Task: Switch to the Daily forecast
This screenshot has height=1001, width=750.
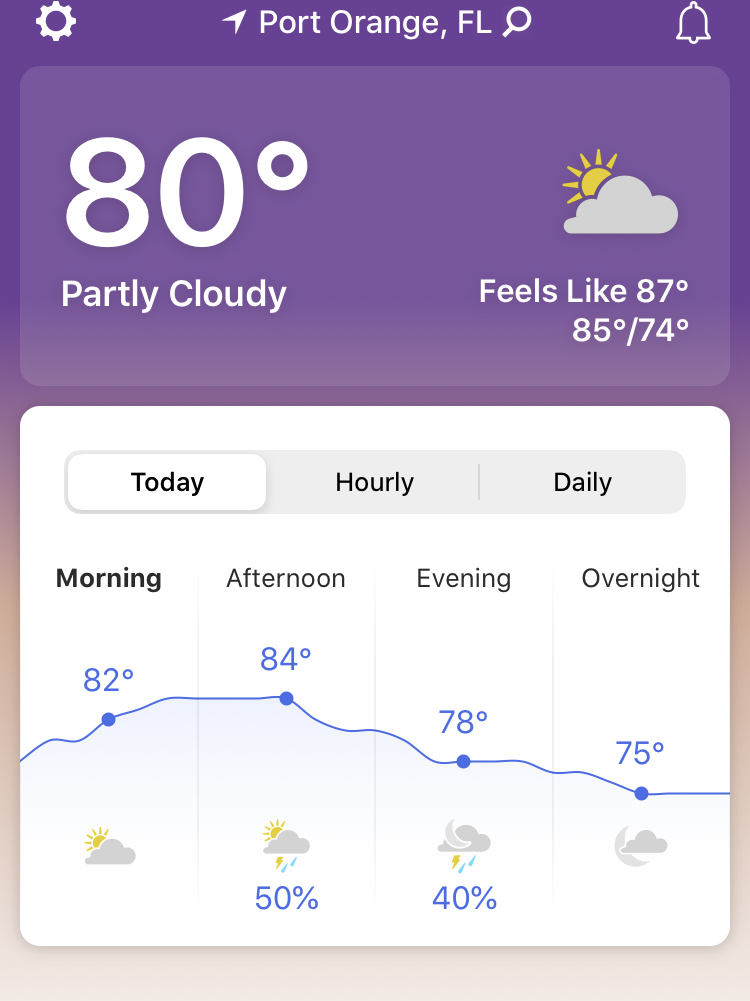Action: tap(582, 482)
